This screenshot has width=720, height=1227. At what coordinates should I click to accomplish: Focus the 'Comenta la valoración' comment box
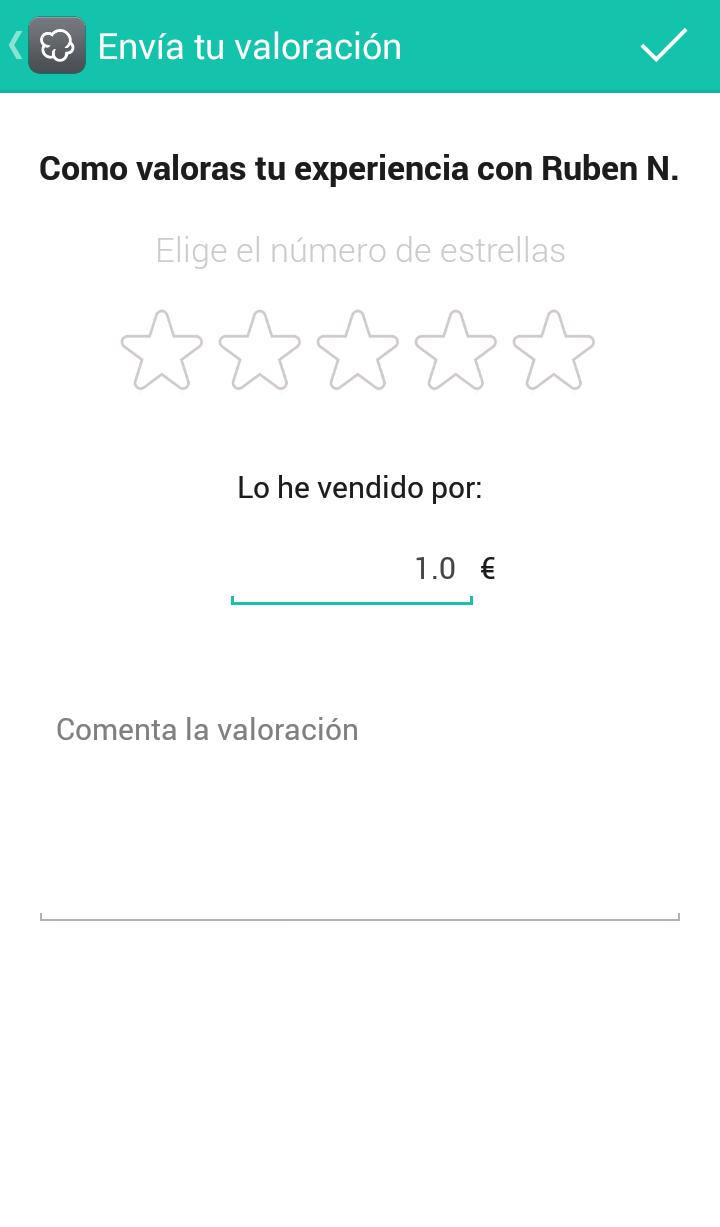coord(360,810)
